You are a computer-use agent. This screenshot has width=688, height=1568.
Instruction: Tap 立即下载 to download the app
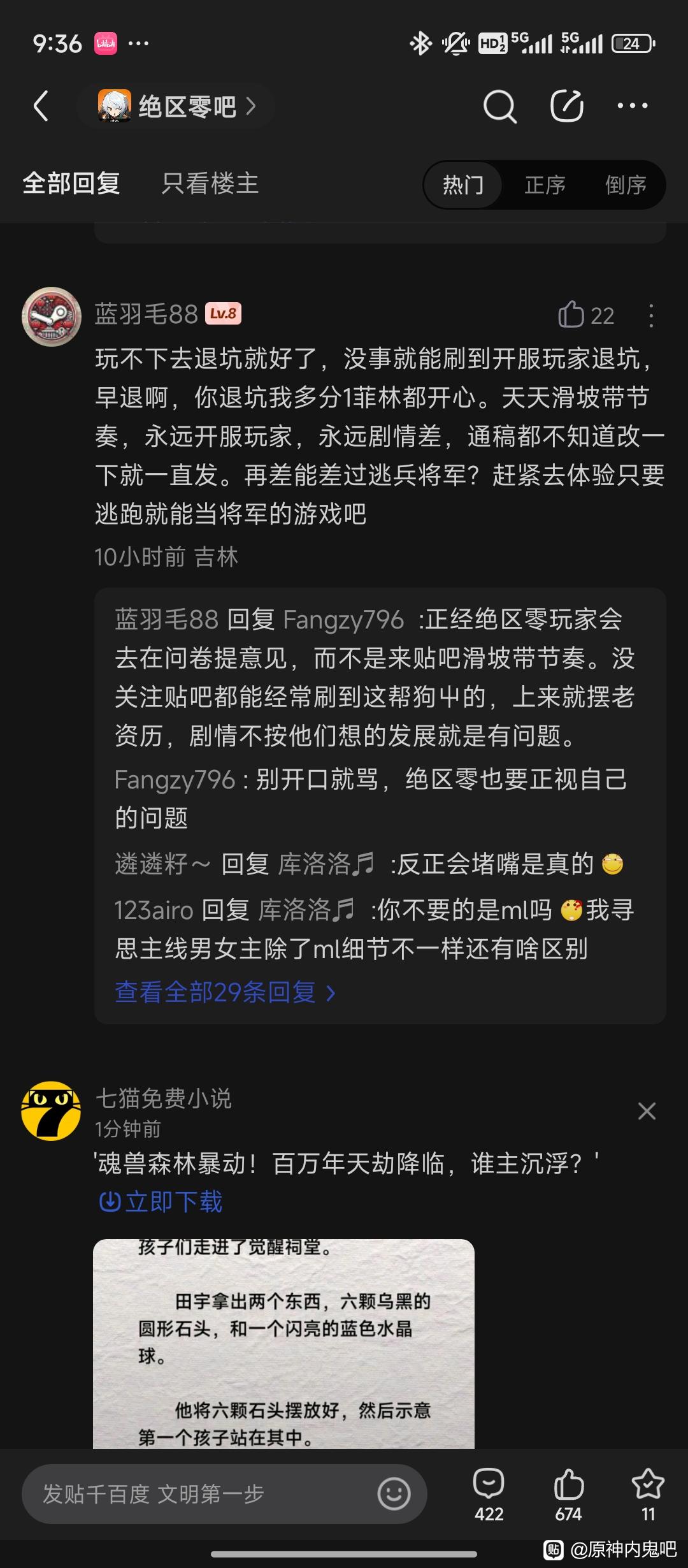[x=161, y=1201]
